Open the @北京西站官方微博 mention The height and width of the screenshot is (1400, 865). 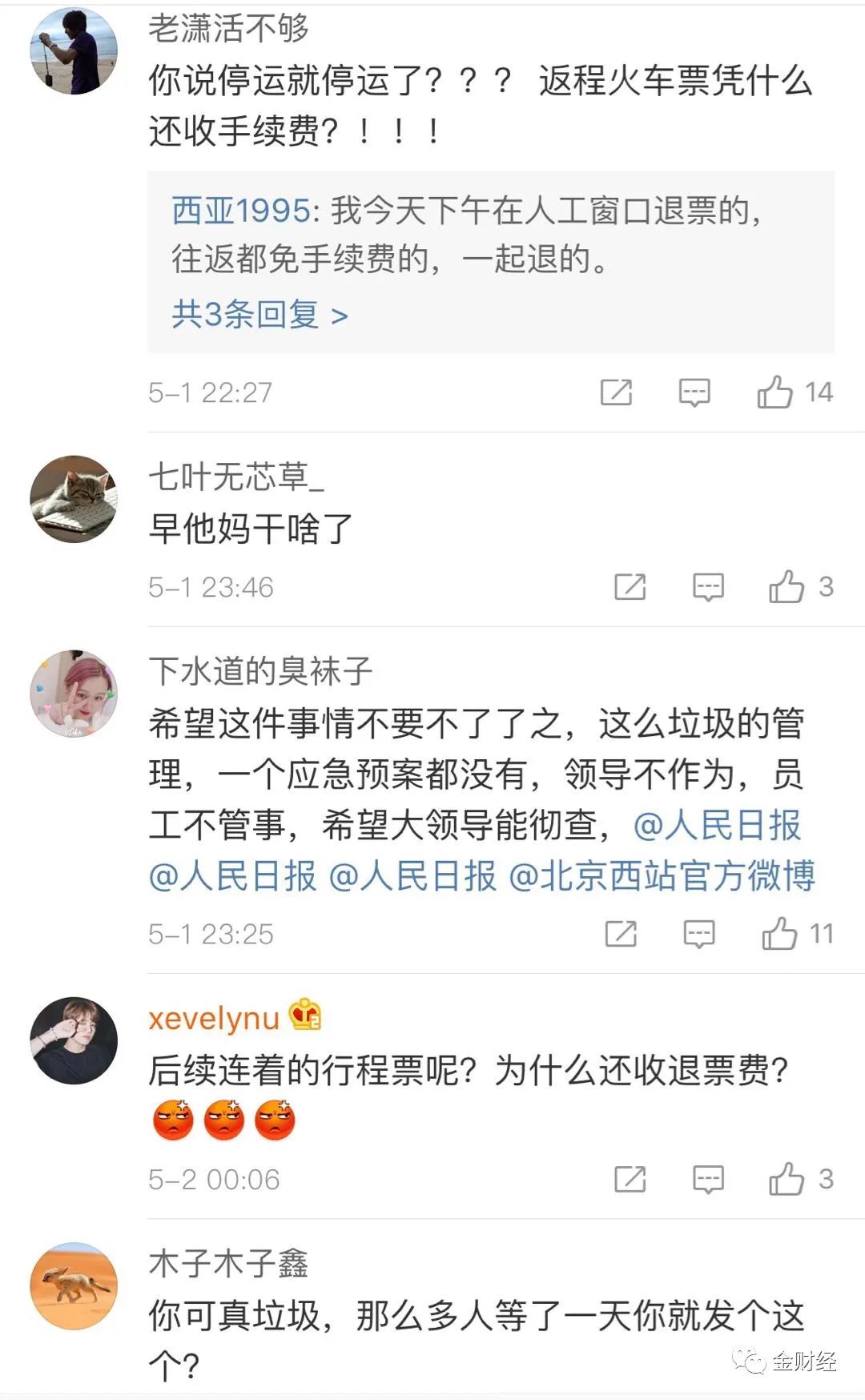(x=662, y=876)
